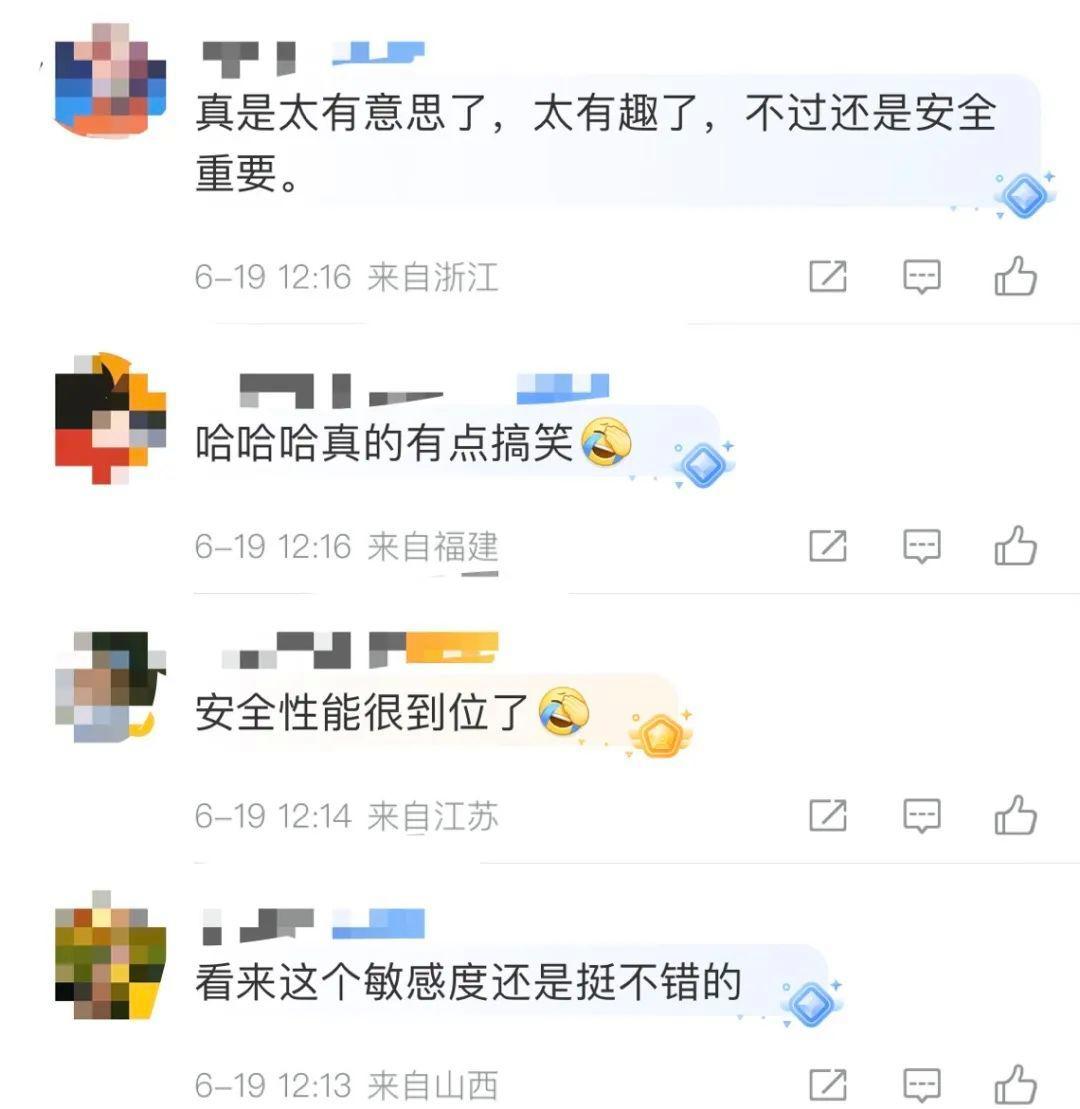Reply to the comment posted from 江苏
This screenshot has width=1080, height=1109.
click(x=921, y=816)
